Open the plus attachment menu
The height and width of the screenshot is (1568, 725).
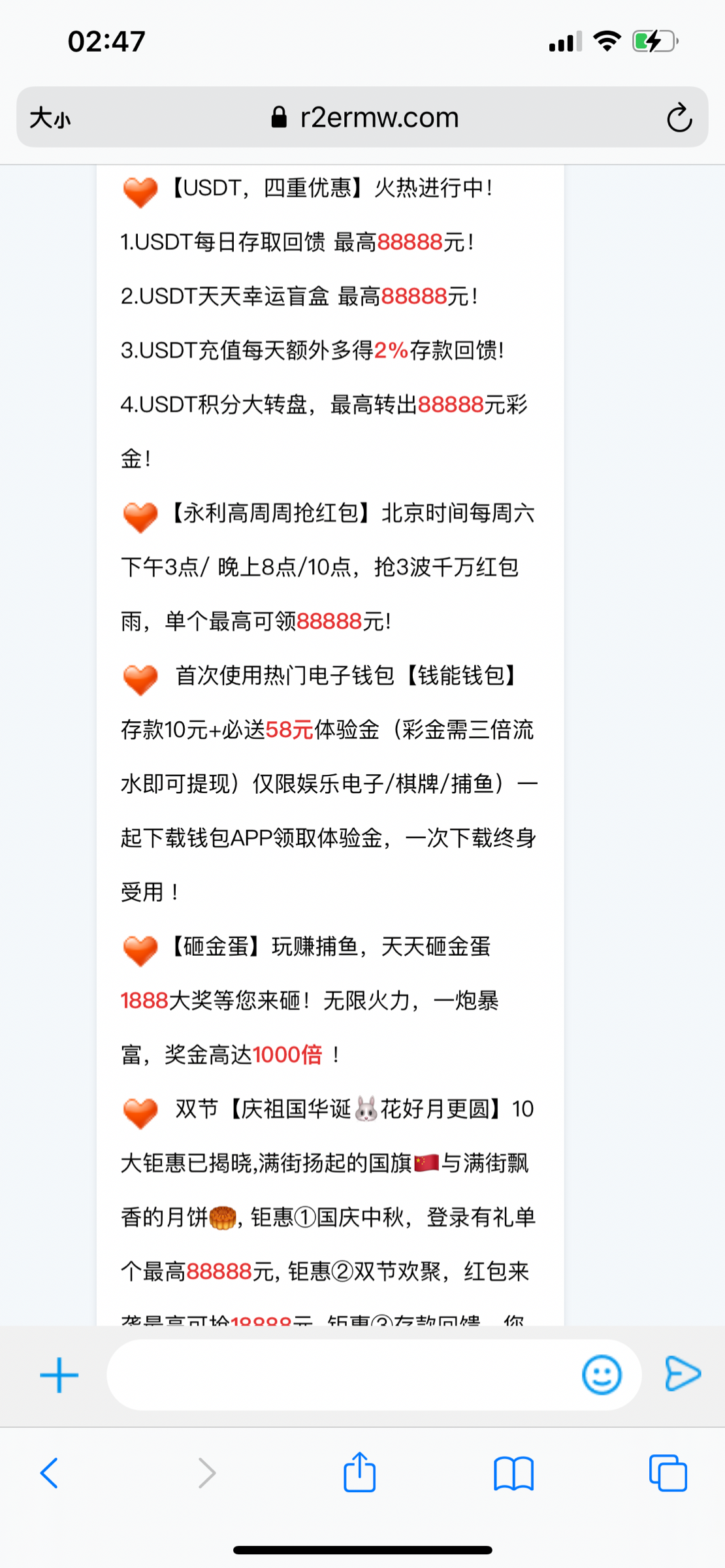coord(59,1375)
